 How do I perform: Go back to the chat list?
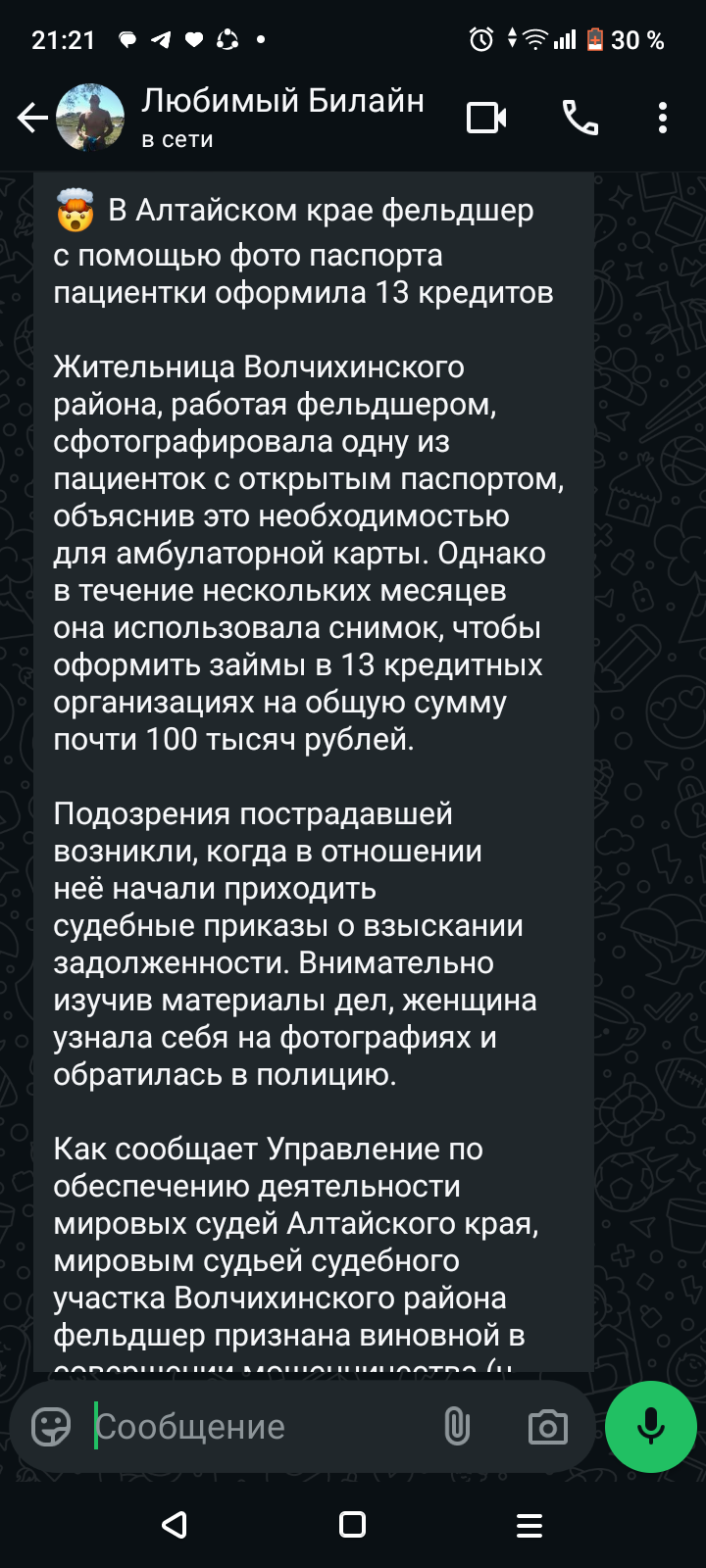click(x=32, y=119)
